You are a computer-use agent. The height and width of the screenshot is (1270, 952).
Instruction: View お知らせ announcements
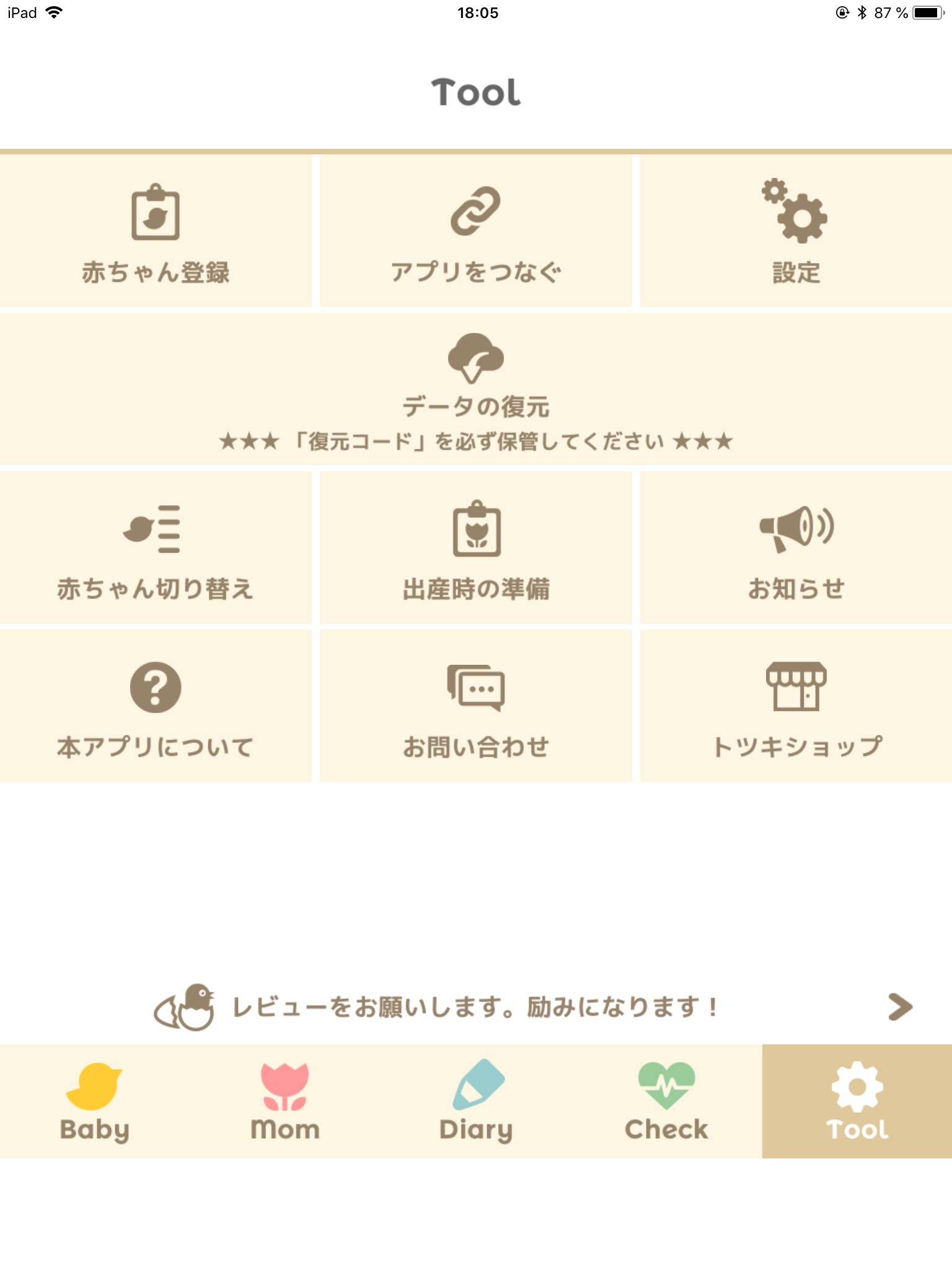796,548
